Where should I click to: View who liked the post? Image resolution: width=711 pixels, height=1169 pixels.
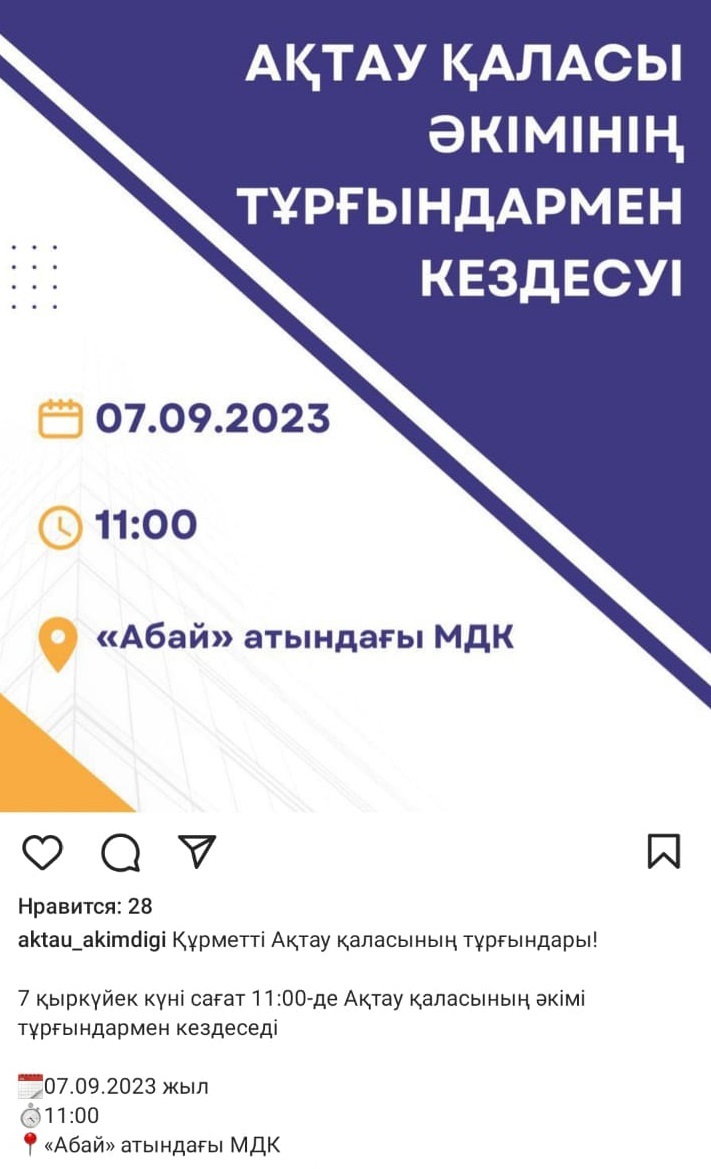(85, 907)
